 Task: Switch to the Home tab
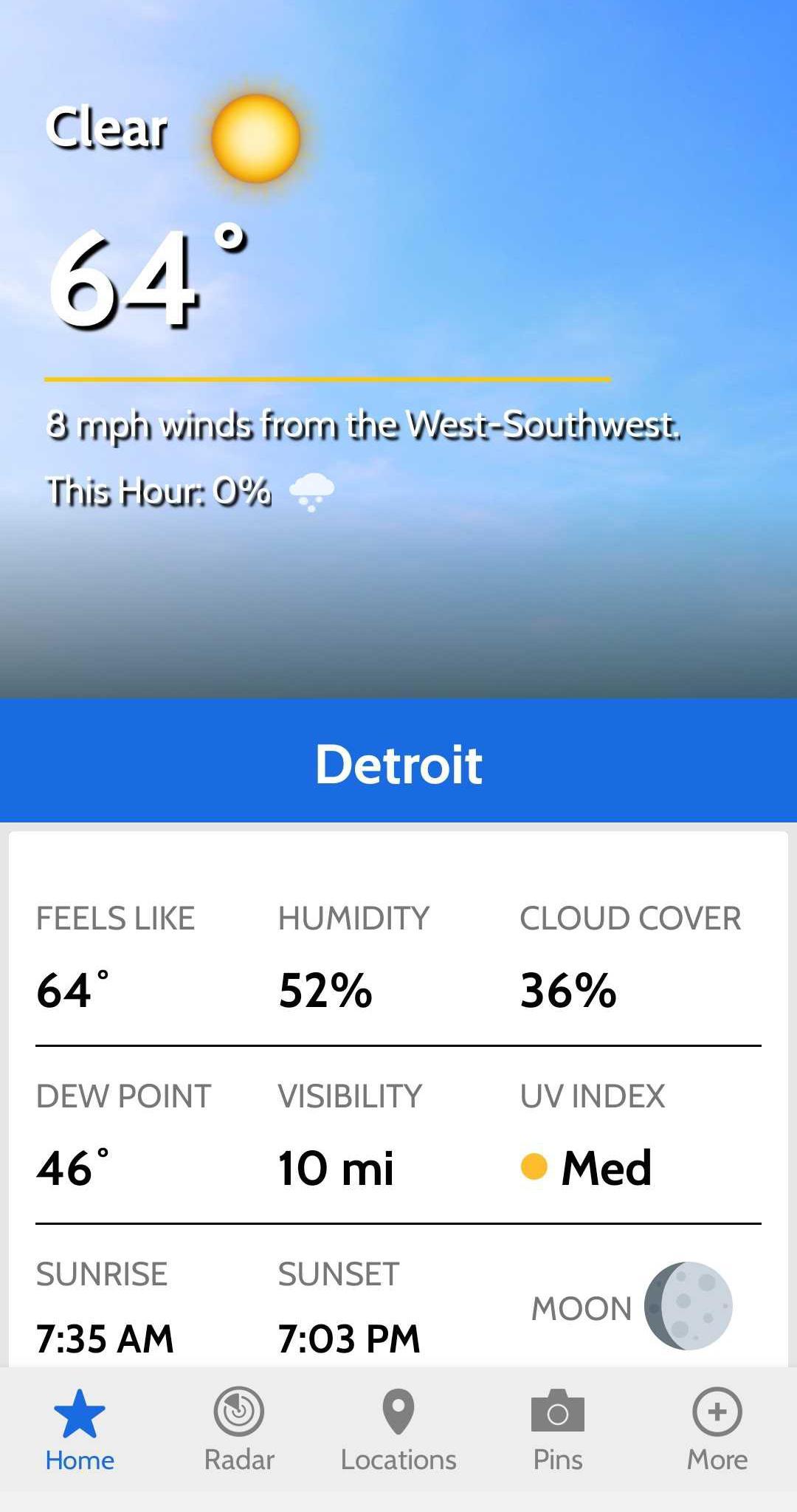(80, 1430)
